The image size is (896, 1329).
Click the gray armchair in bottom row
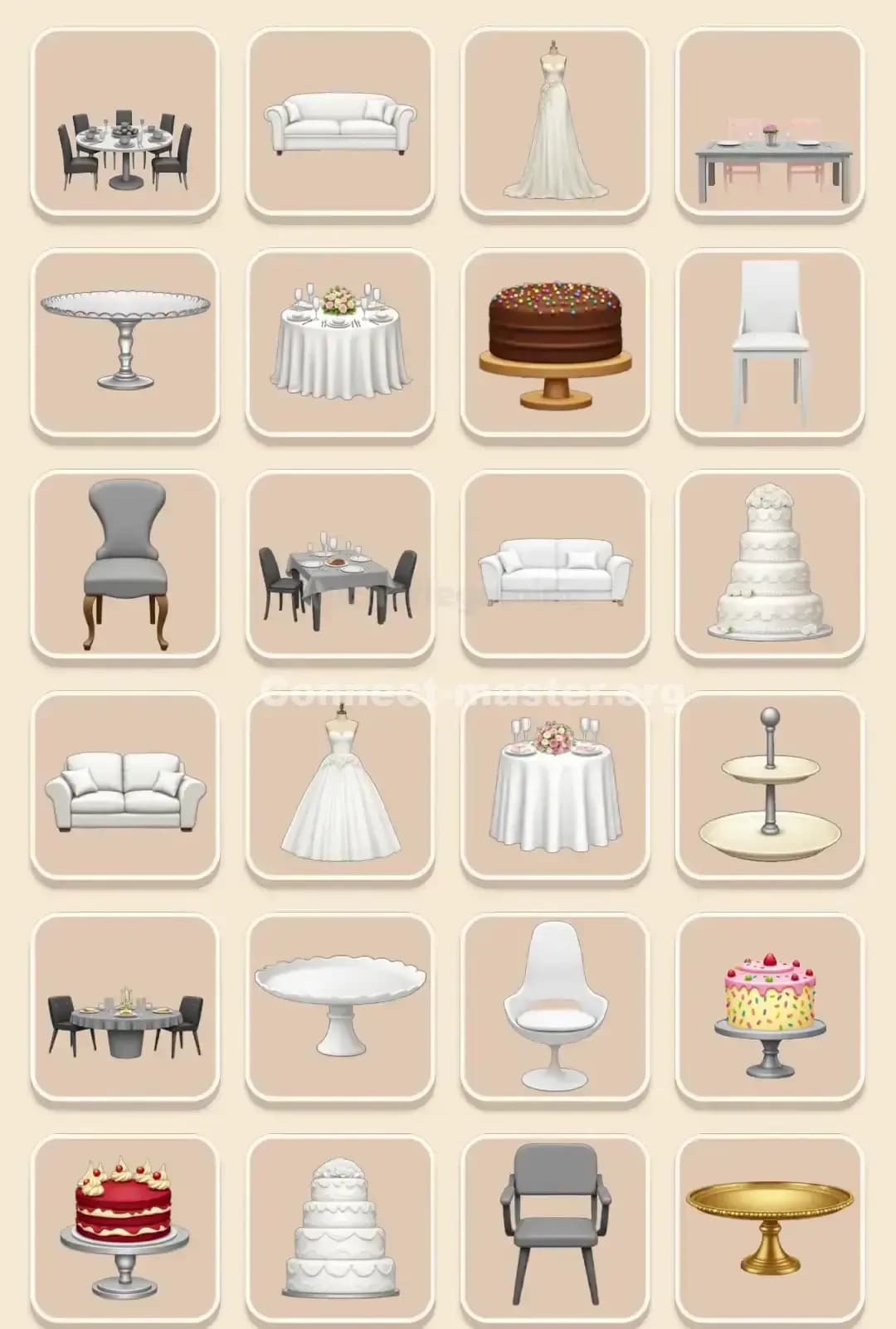click(x=552, y=1228)
